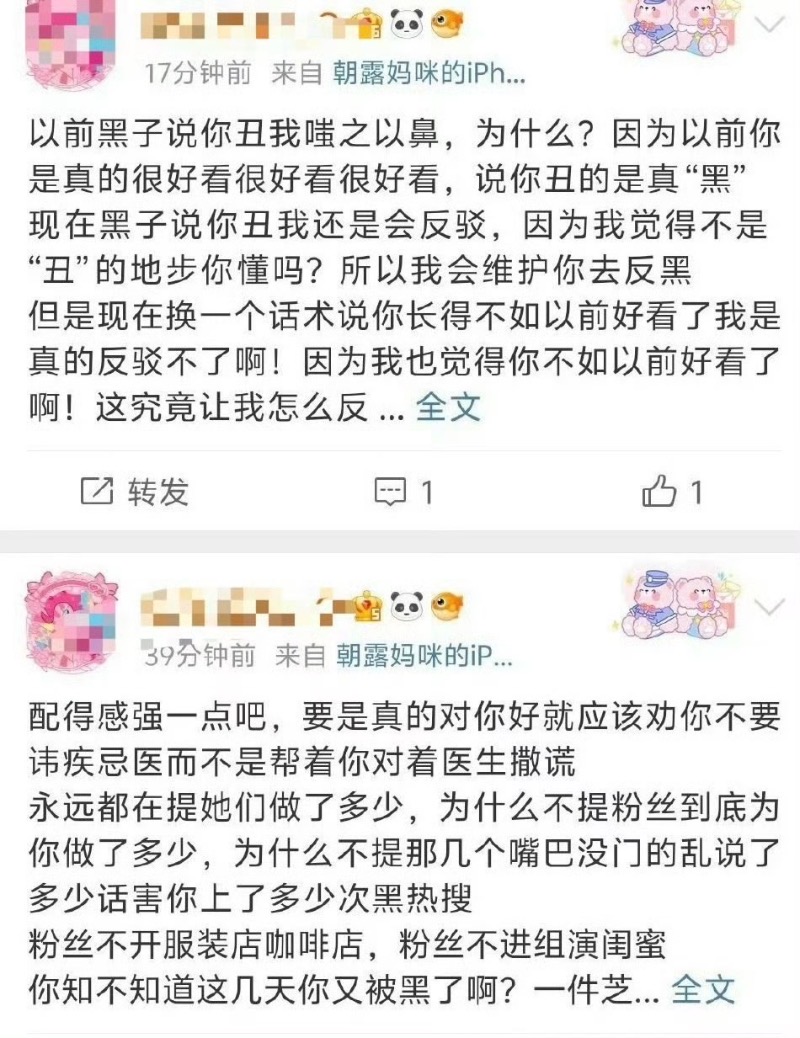Repost the 17分钟前 post via 转发

[x=134, y=491]
